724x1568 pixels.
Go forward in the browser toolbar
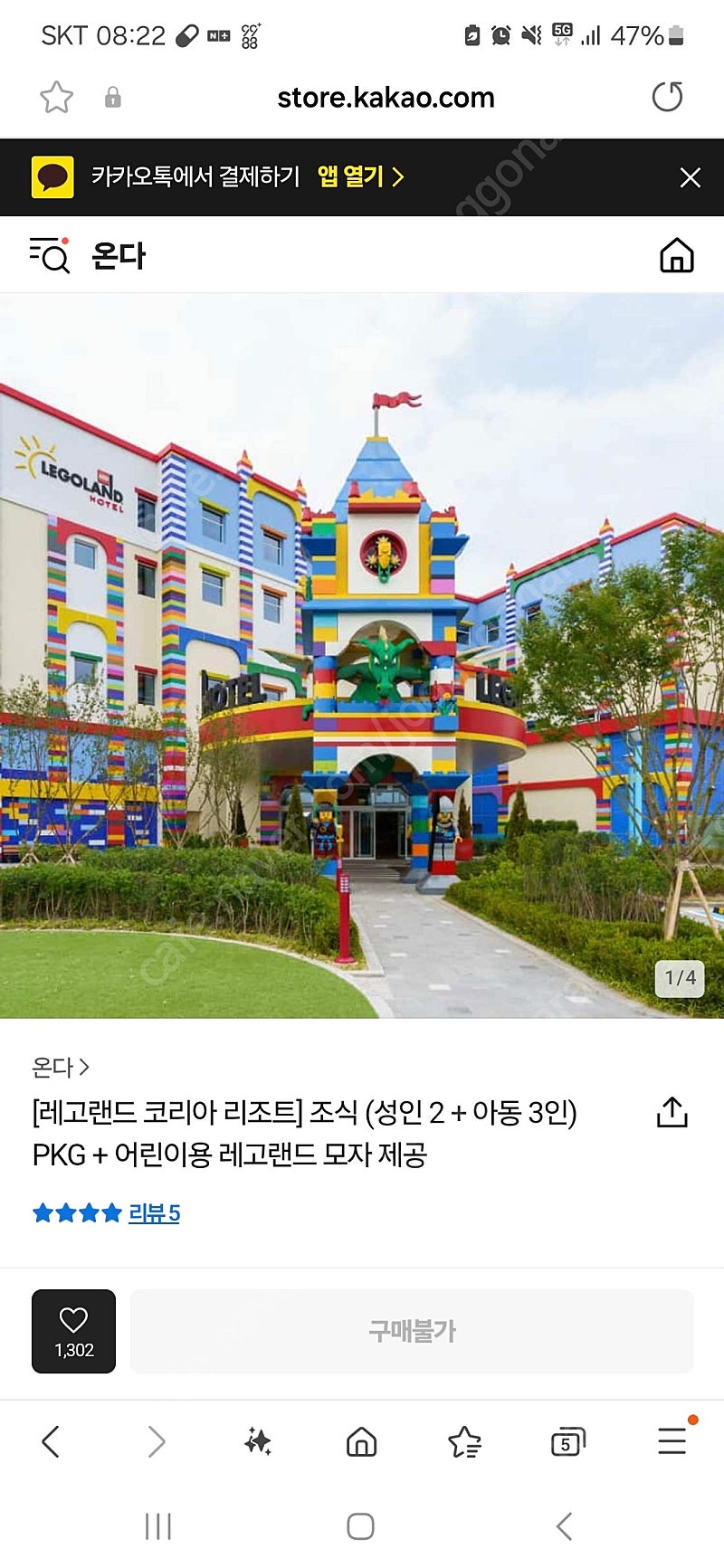pyautogui.click(x=157, y=1441)
